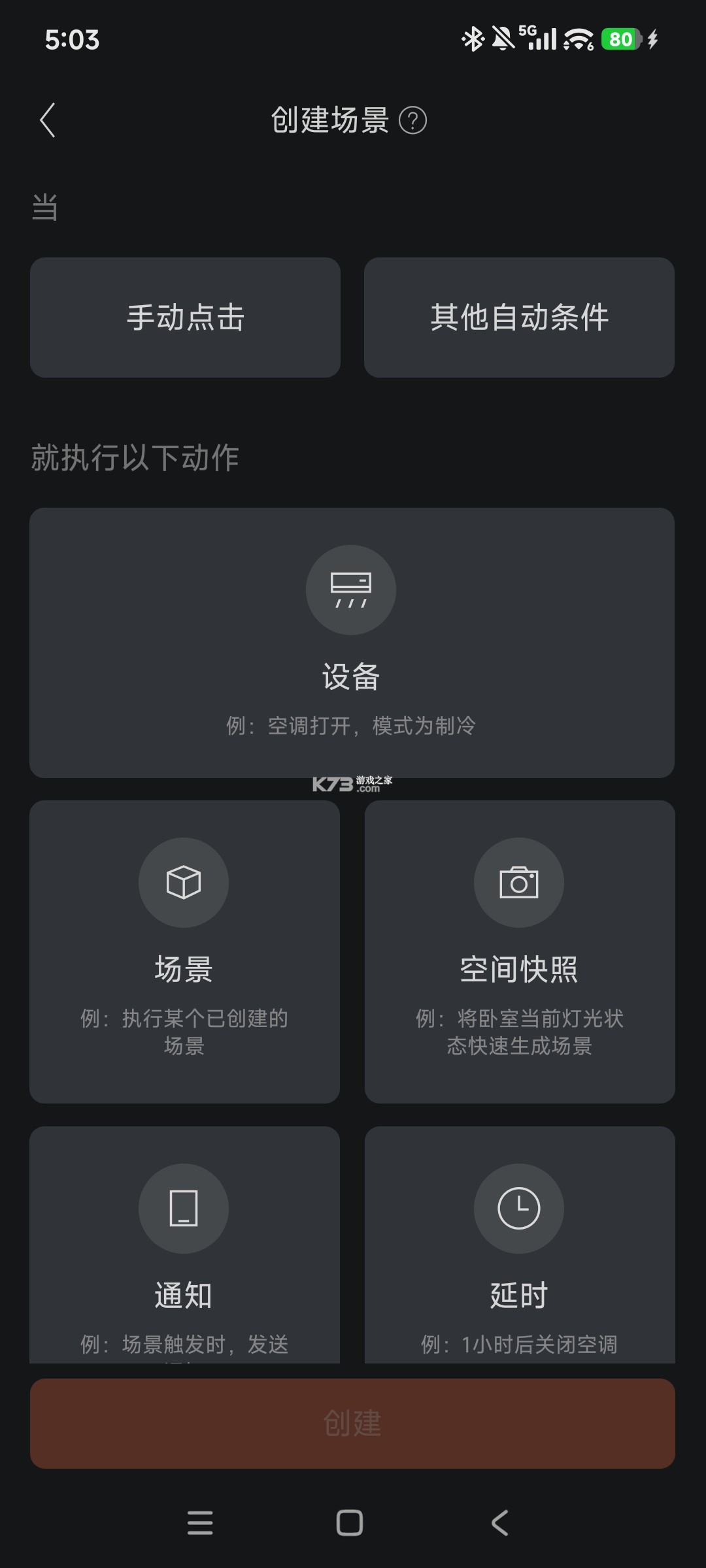Tap the battery indicator showing 80
The image size is (706, 1568).
click(x=621, y=39)
